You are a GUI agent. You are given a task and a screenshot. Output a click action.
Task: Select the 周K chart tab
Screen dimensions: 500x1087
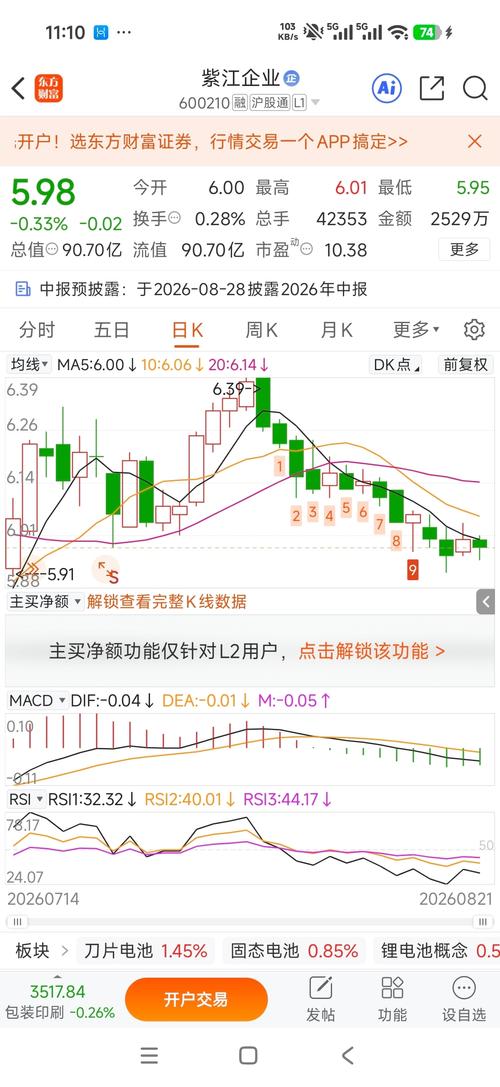(x=261, y=330)
